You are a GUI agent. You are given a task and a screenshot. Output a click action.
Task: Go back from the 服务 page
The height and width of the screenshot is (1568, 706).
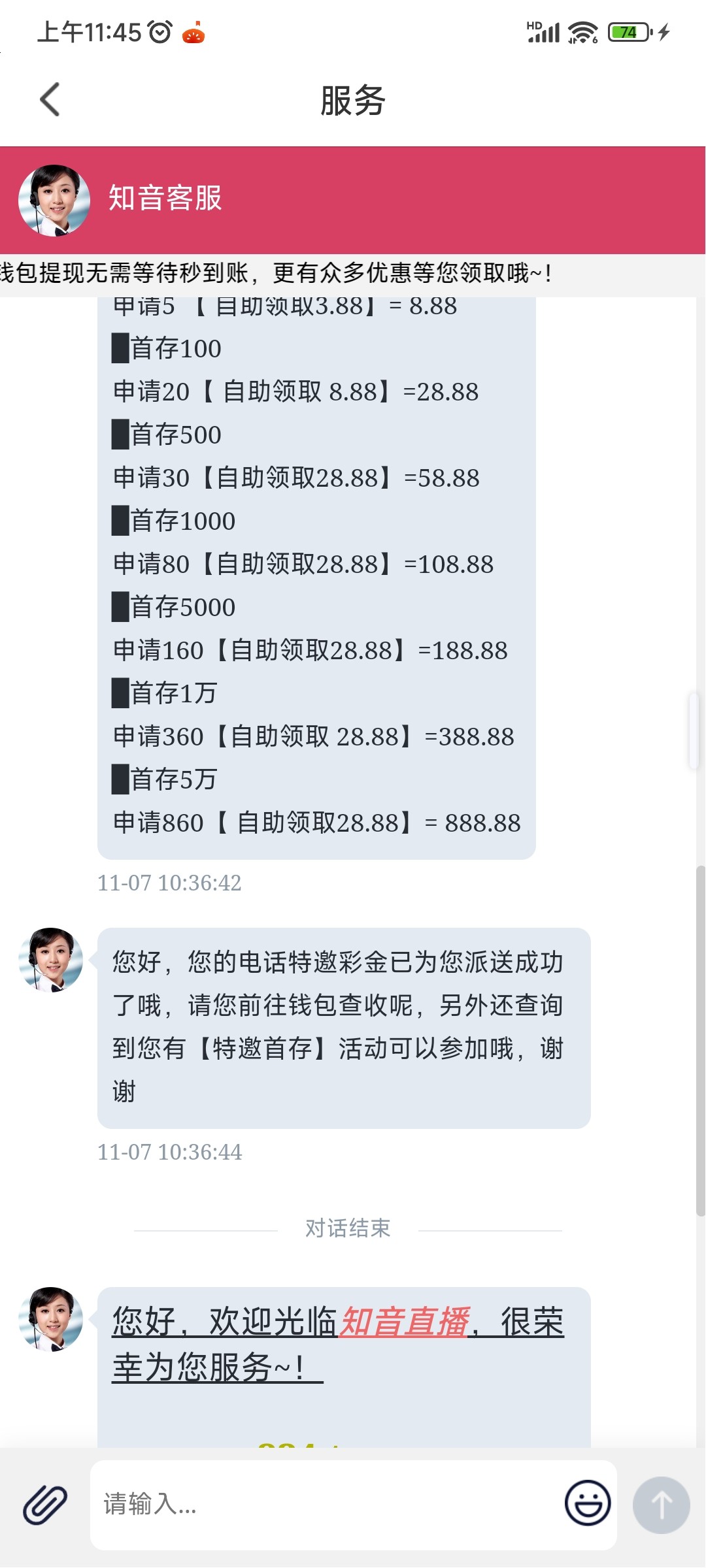coord(50,100)
